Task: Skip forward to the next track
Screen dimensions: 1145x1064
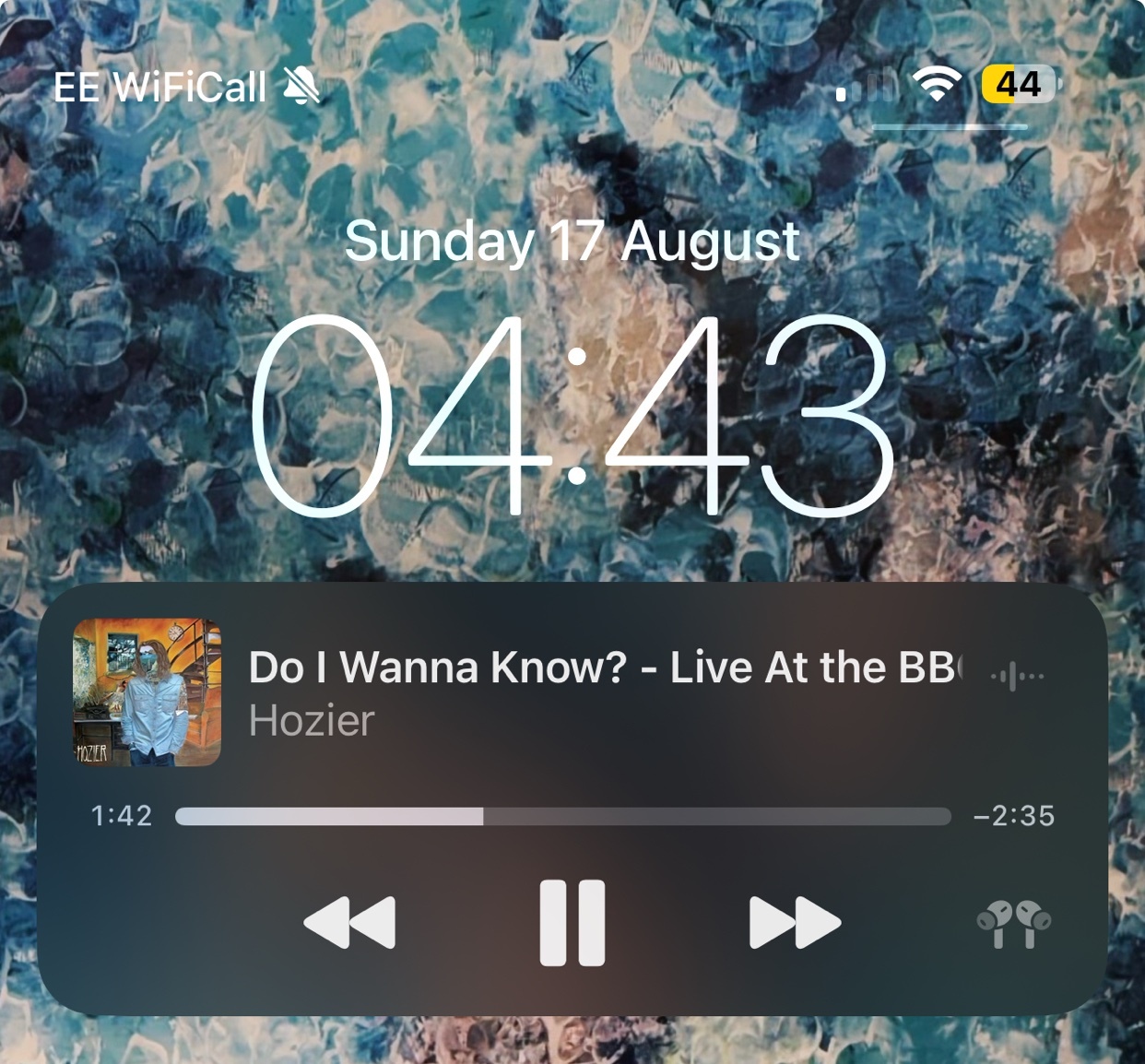Action: (x=795, y=922)
